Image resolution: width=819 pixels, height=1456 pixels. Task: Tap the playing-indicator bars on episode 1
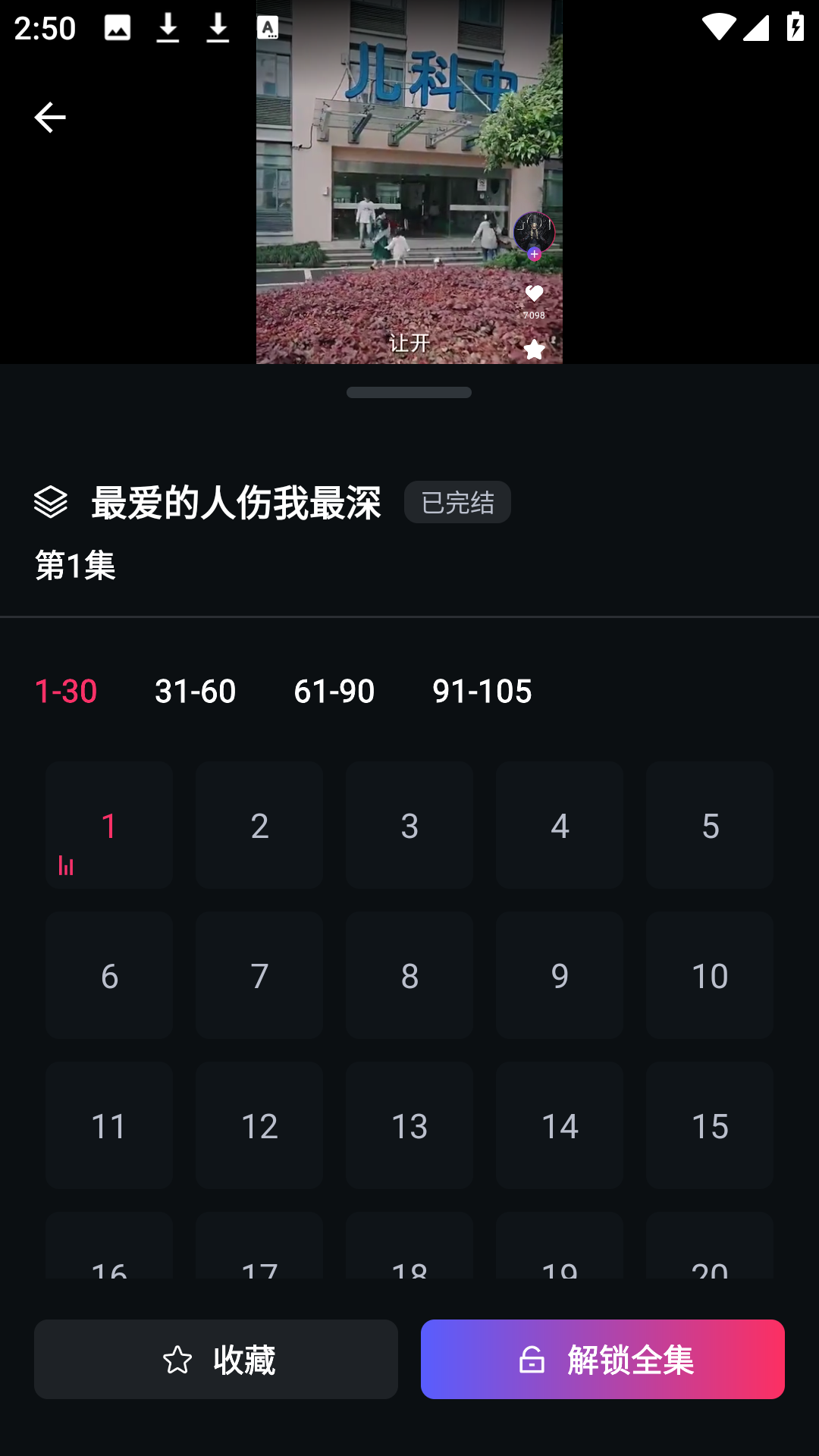point(67,865)
